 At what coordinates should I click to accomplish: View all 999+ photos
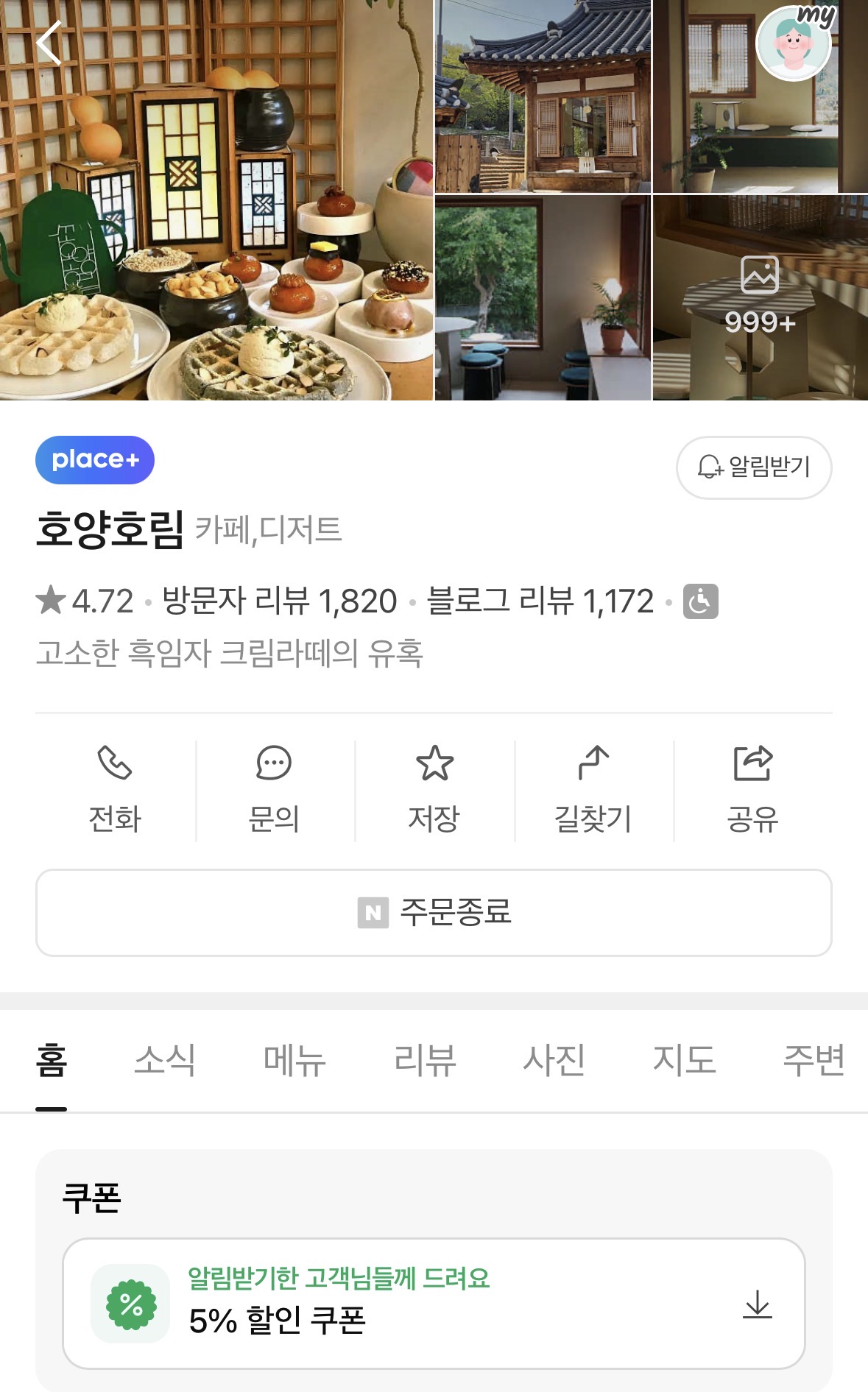pos(760,298)
